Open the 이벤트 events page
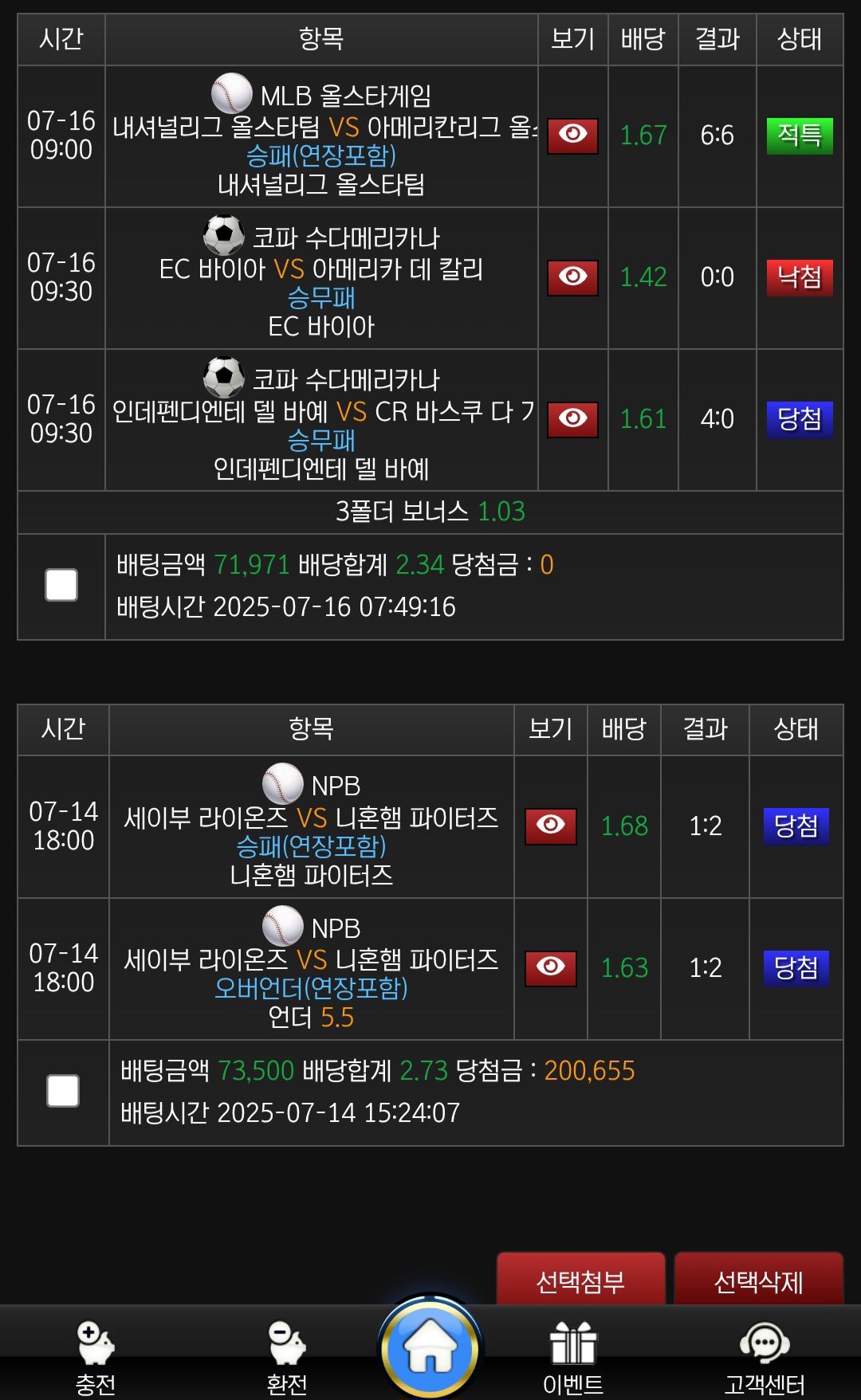861x1400 pixels. click(573, 1358)
